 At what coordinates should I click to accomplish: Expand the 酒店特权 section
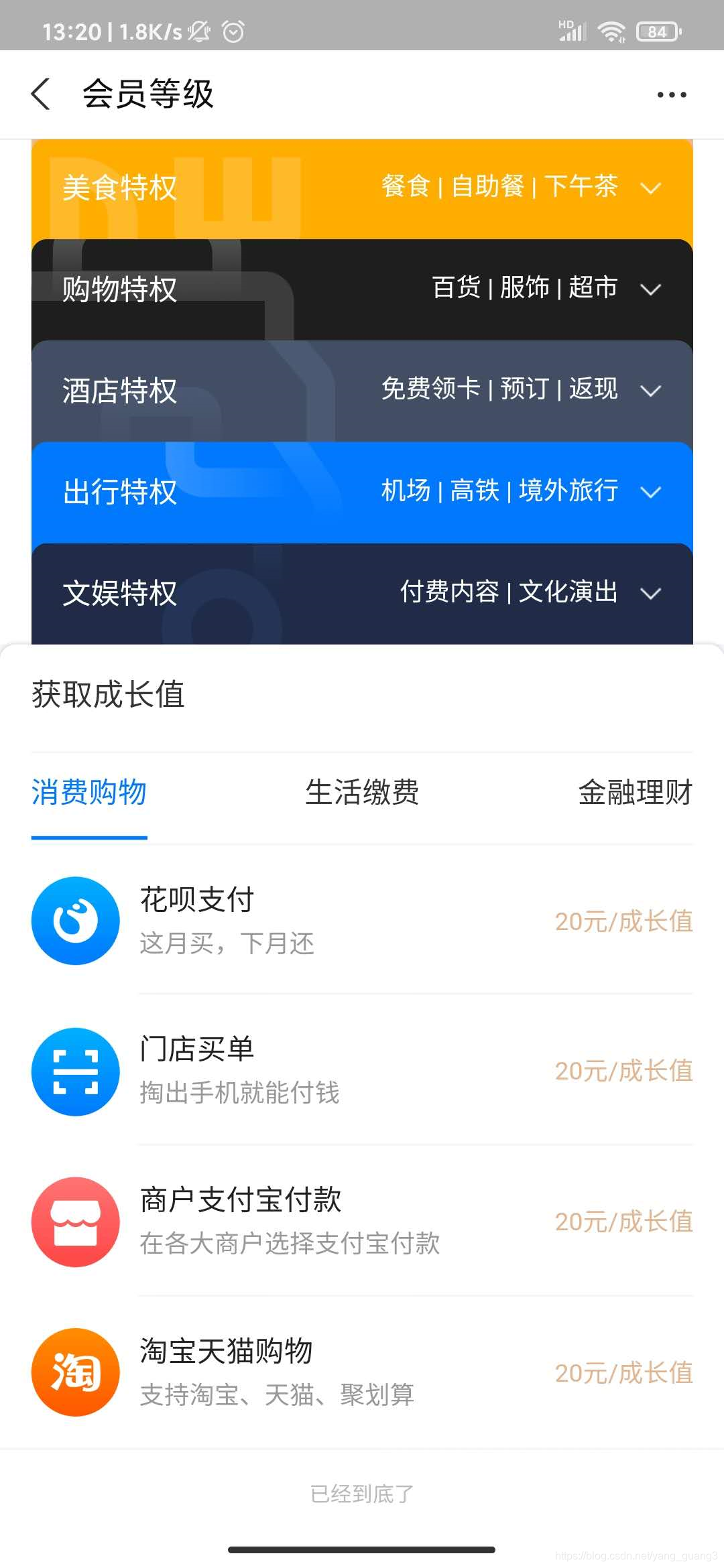point(362,391)
